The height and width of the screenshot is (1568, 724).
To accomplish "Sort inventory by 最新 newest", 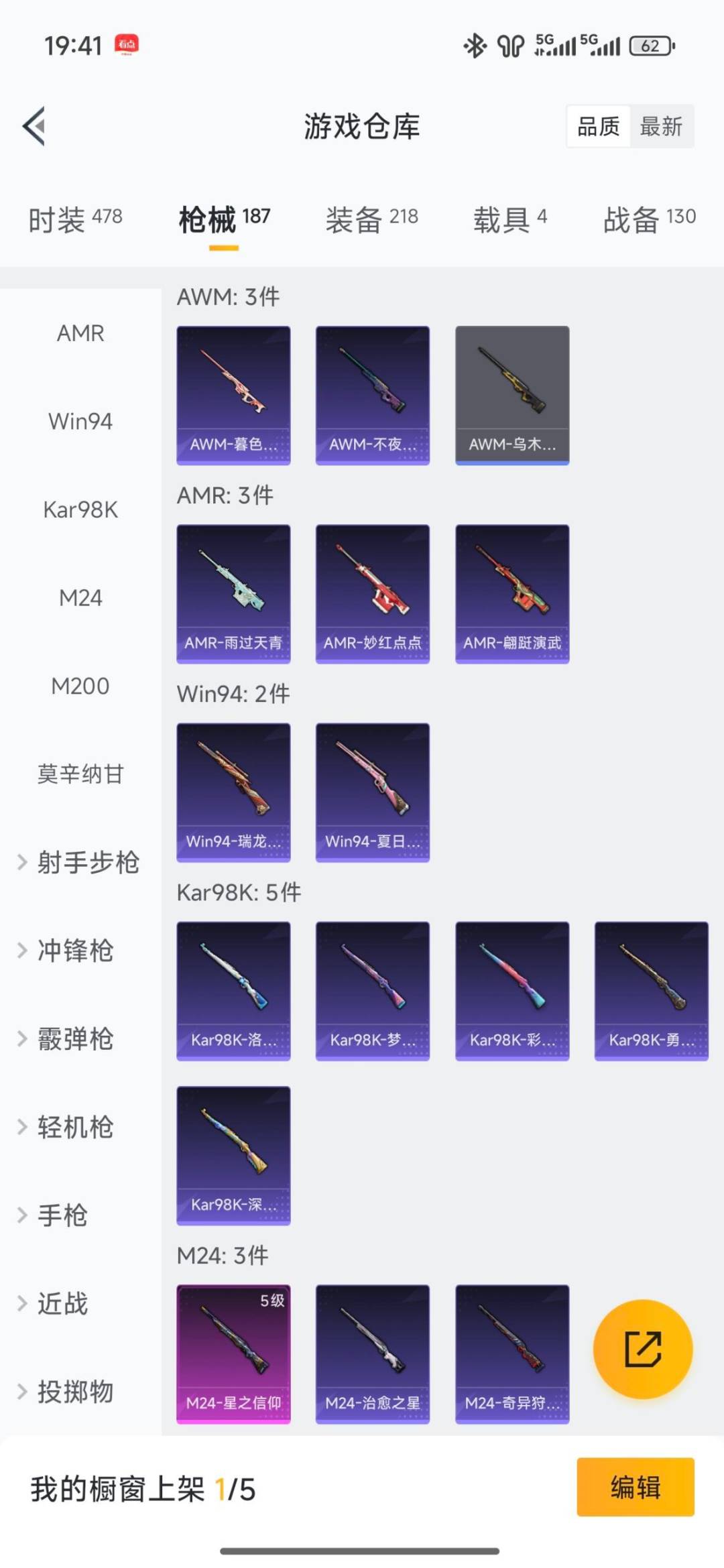I will click(660, 127).
